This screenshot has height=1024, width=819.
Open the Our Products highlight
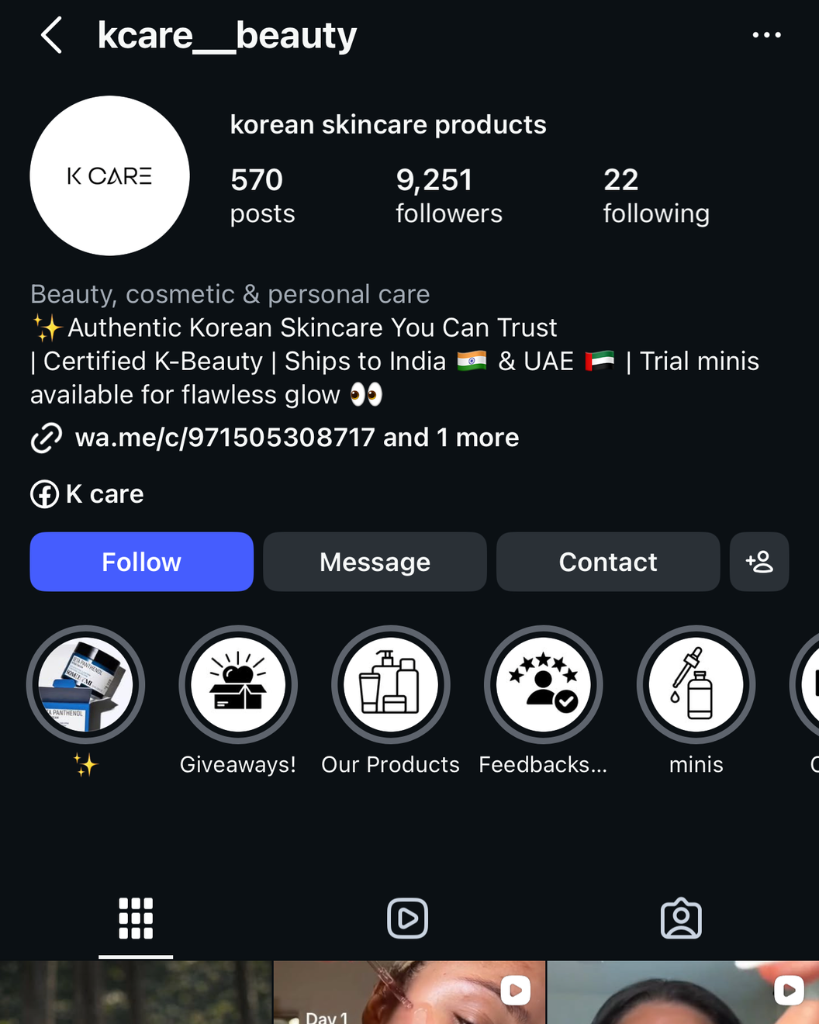pos(391,686)
